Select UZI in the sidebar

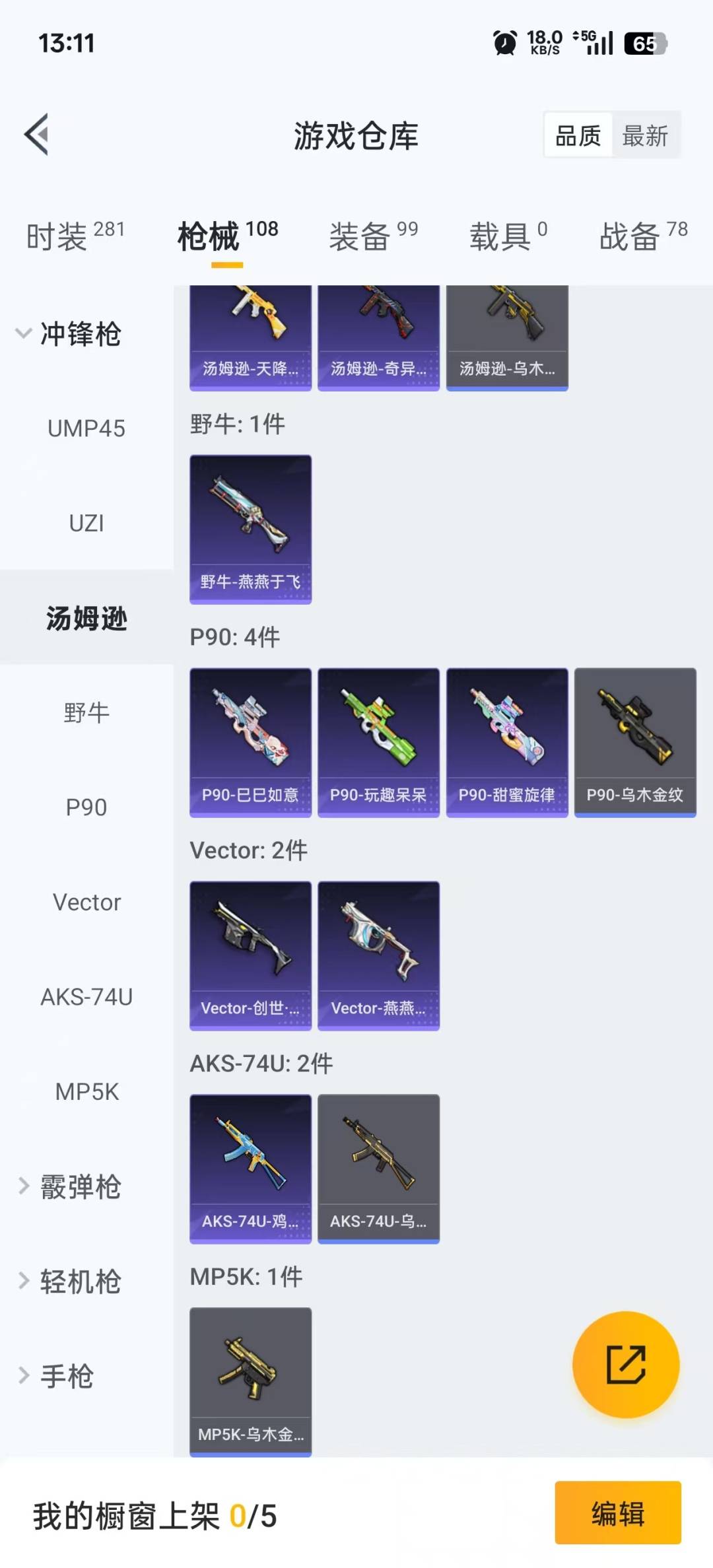point(86,524)
